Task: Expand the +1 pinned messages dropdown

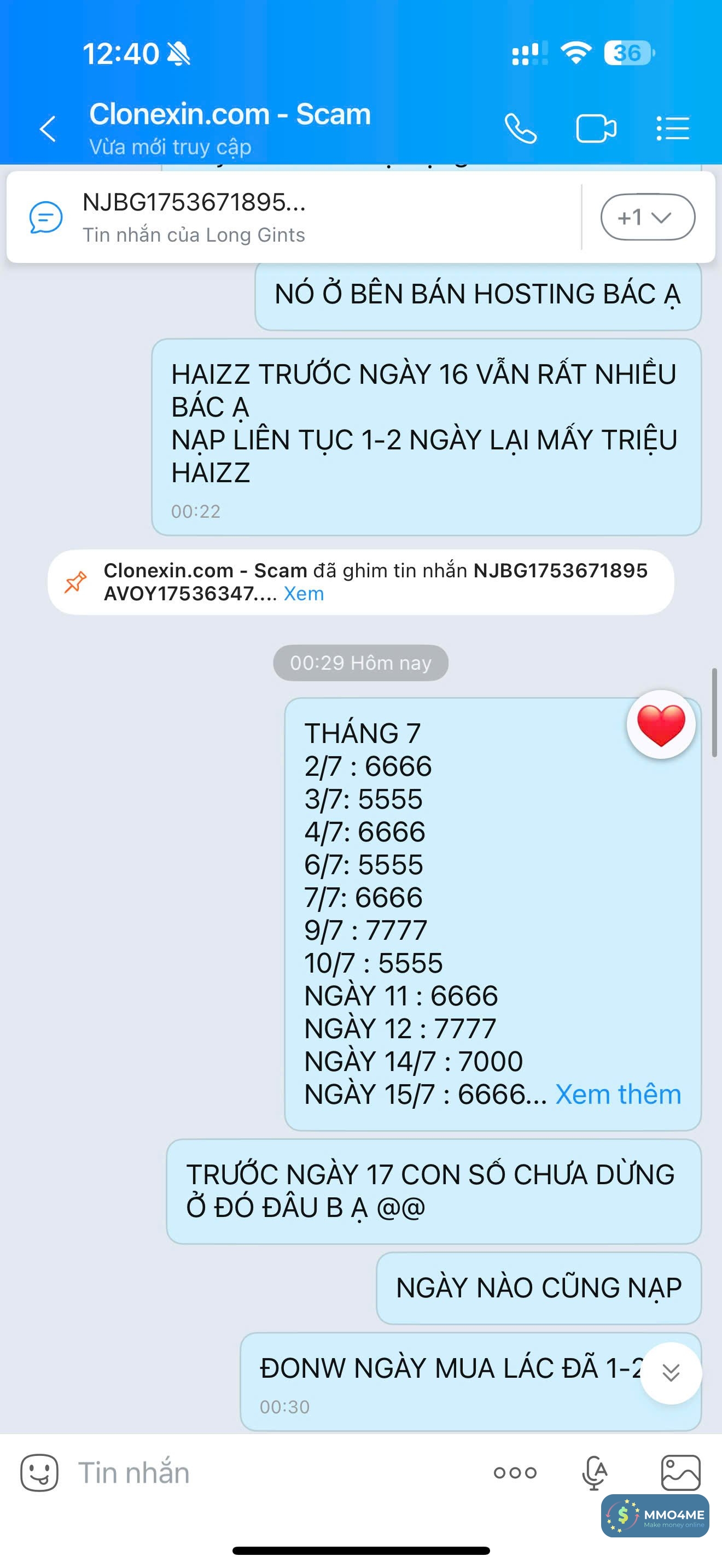Action: tap(647, 217)
